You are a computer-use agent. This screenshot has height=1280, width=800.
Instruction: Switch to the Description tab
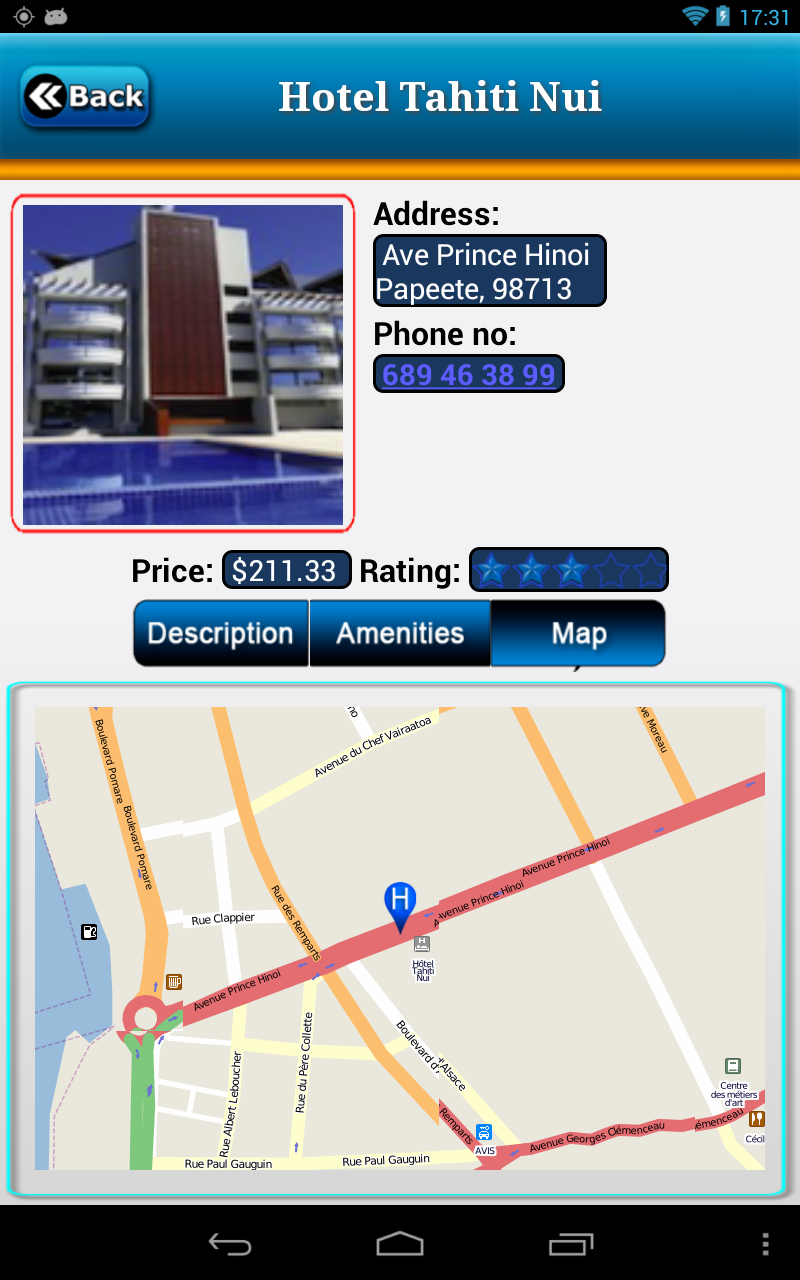(x=220, y=633)
